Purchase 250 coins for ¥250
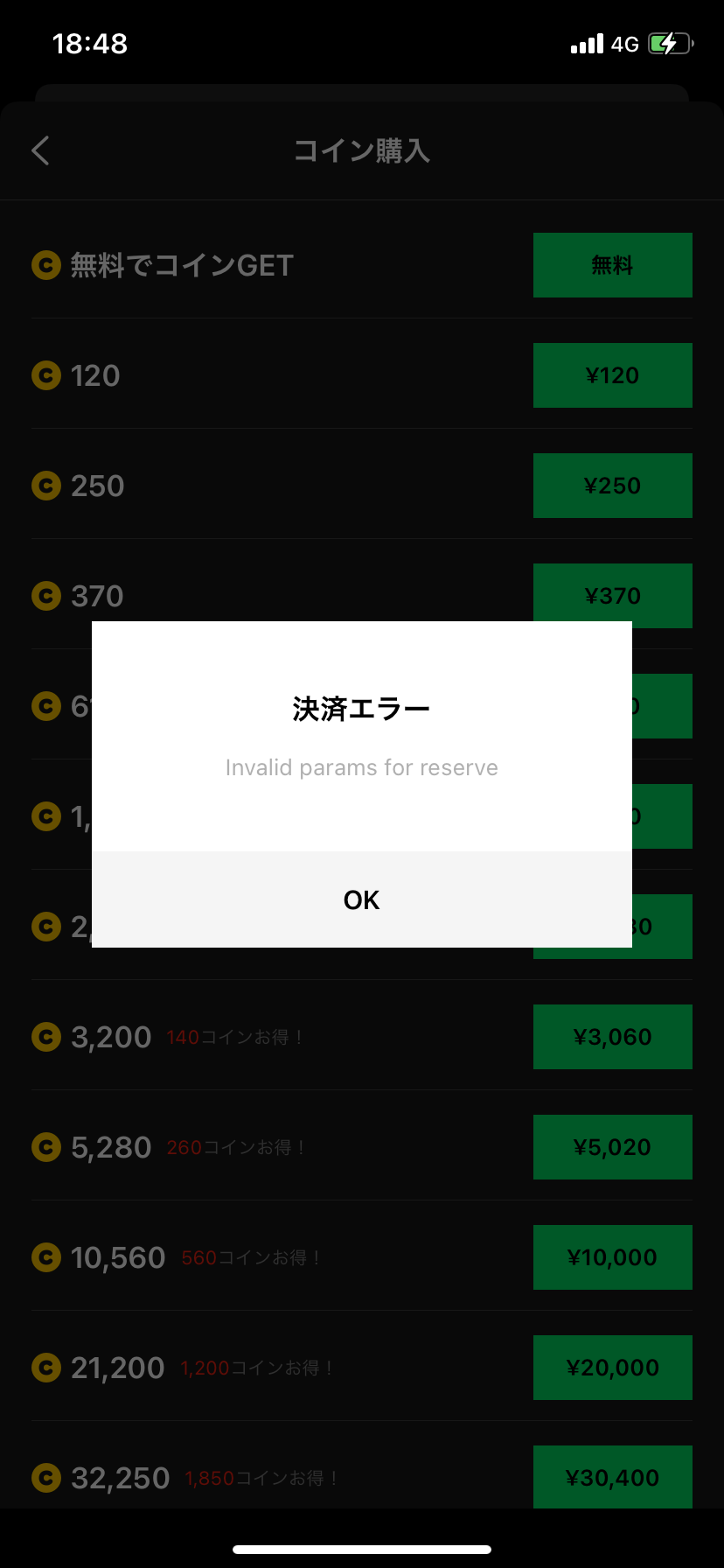This screenshot has width=724, height=1568. [x=612, y=486]
